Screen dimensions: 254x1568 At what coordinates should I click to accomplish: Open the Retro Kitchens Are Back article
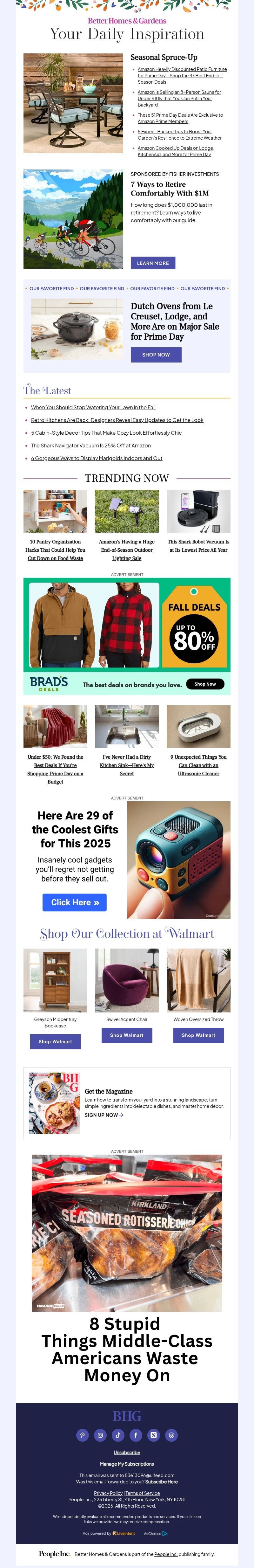(117, 420)
